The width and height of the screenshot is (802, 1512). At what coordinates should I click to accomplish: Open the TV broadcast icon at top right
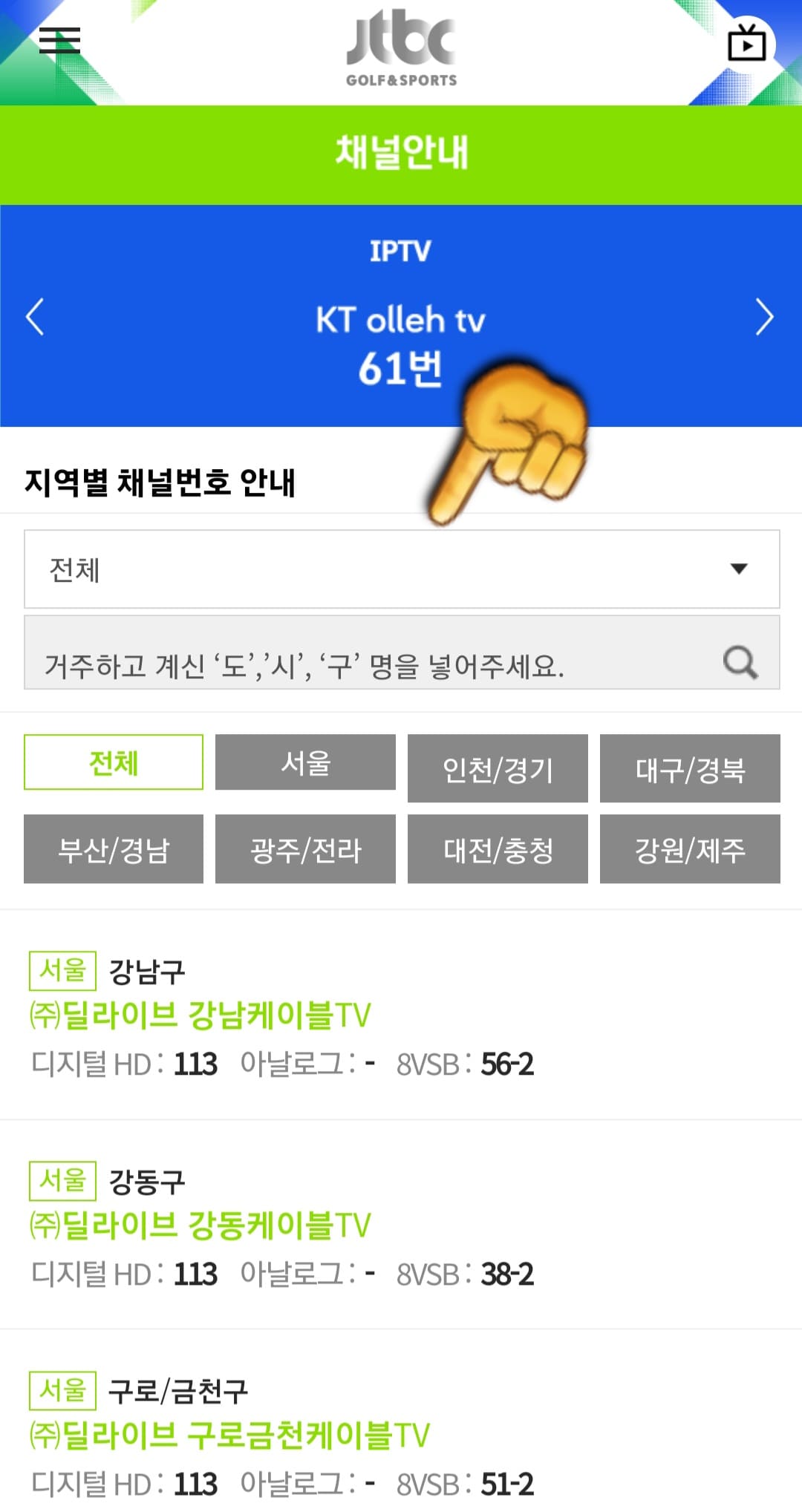[x=749, y=42]
